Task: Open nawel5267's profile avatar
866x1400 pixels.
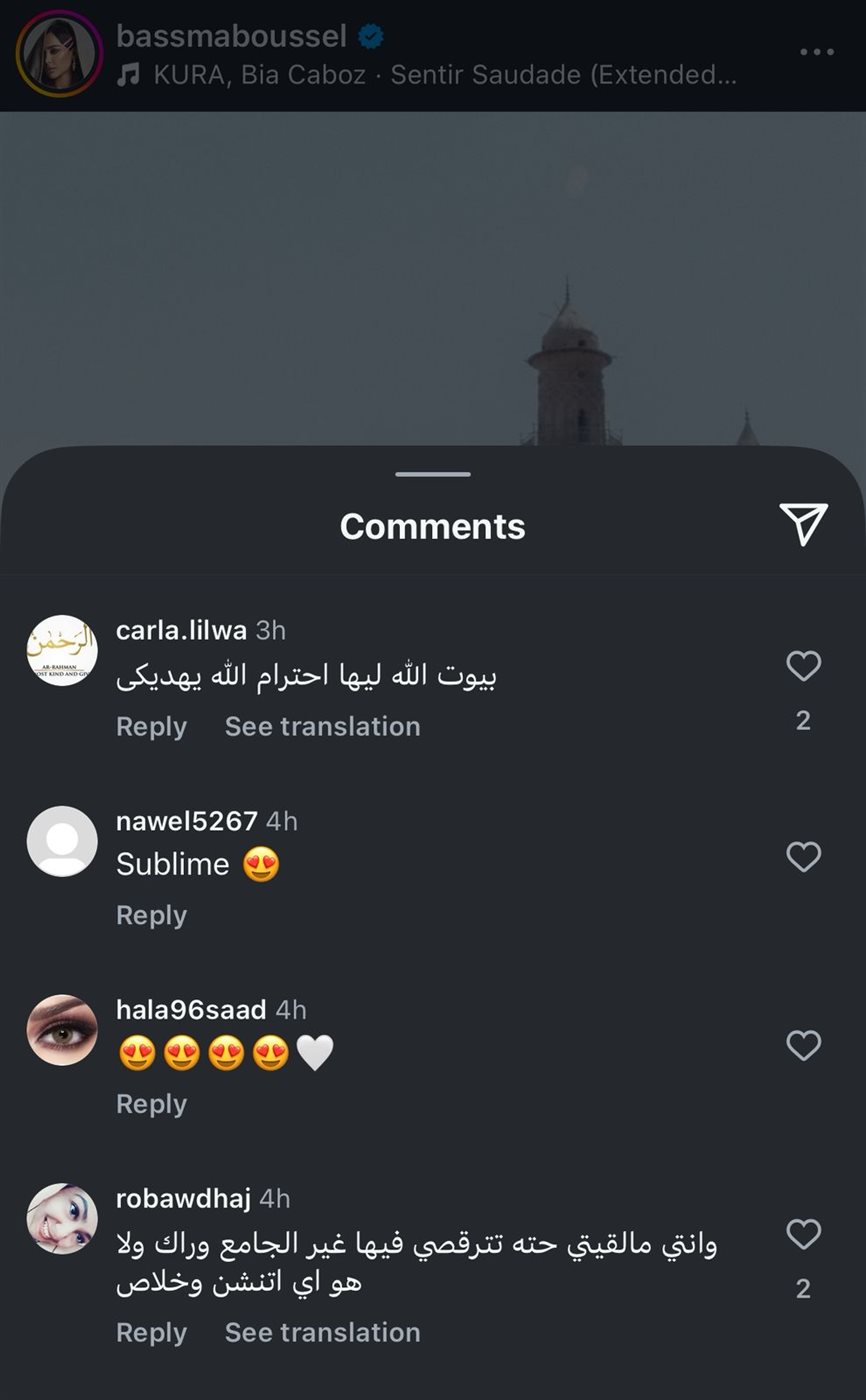Action: pyautogui.click(x=61, y=841)
